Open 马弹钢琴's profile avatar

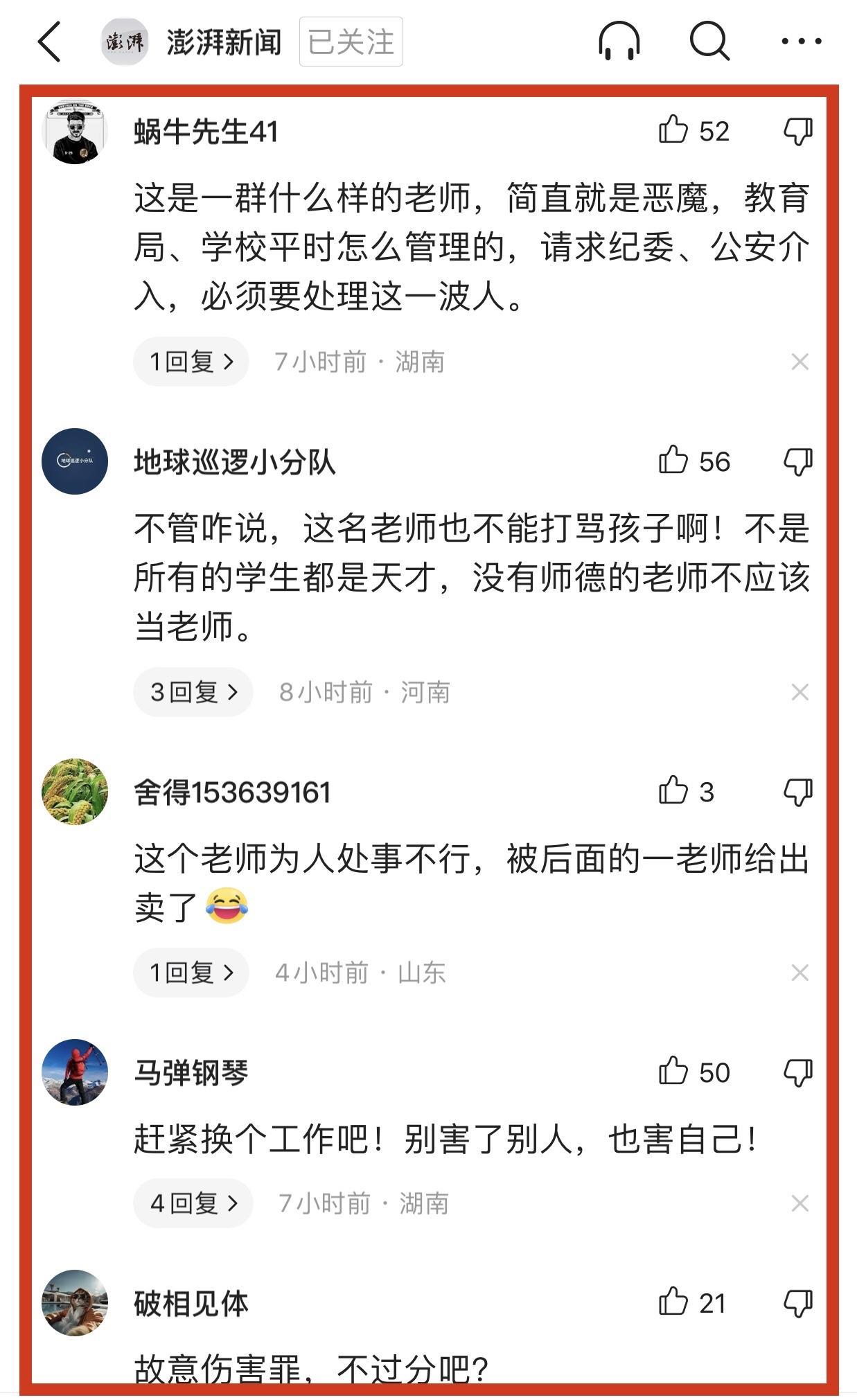(x=75, y=1072)
